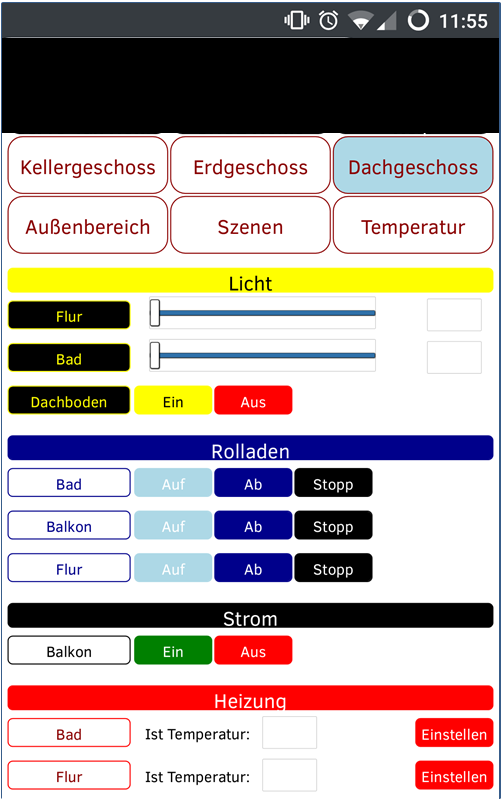This screenshot has width=502, height=800.
Task: Tap the Flur light brightness slider
Action: click(262, 313)
